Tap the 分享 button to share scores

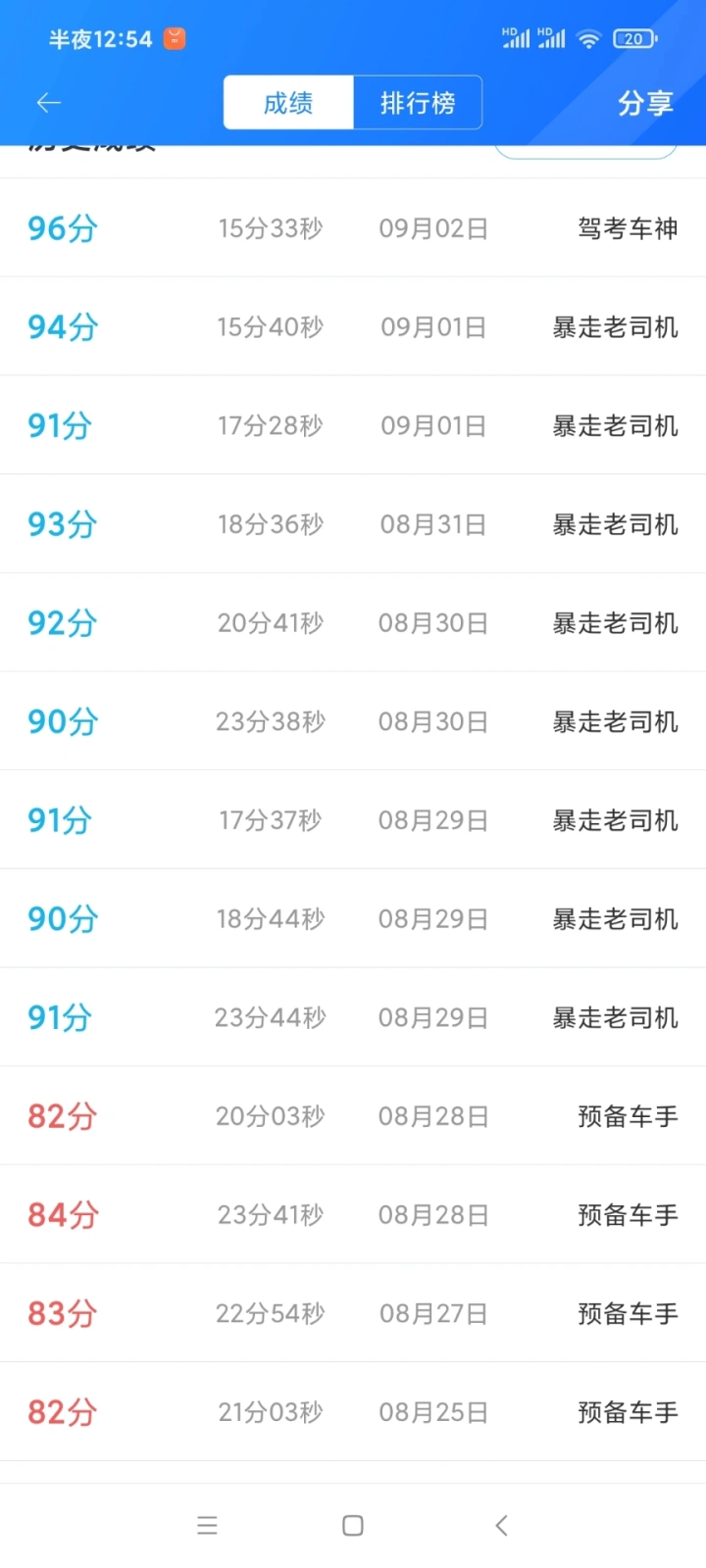coord(645,103)
